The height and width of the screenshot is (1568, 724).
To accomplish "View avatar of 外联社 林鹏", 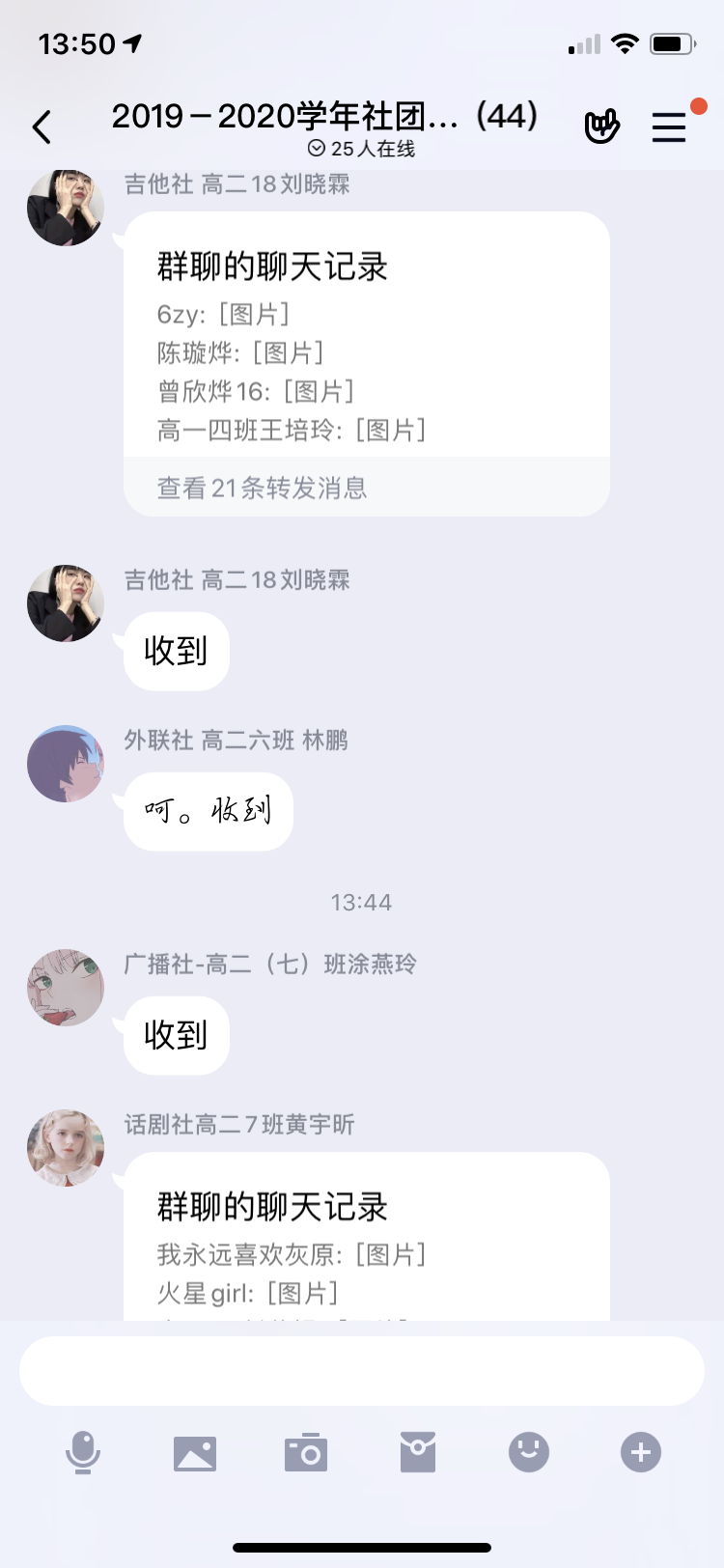I will tap(66, 764).
